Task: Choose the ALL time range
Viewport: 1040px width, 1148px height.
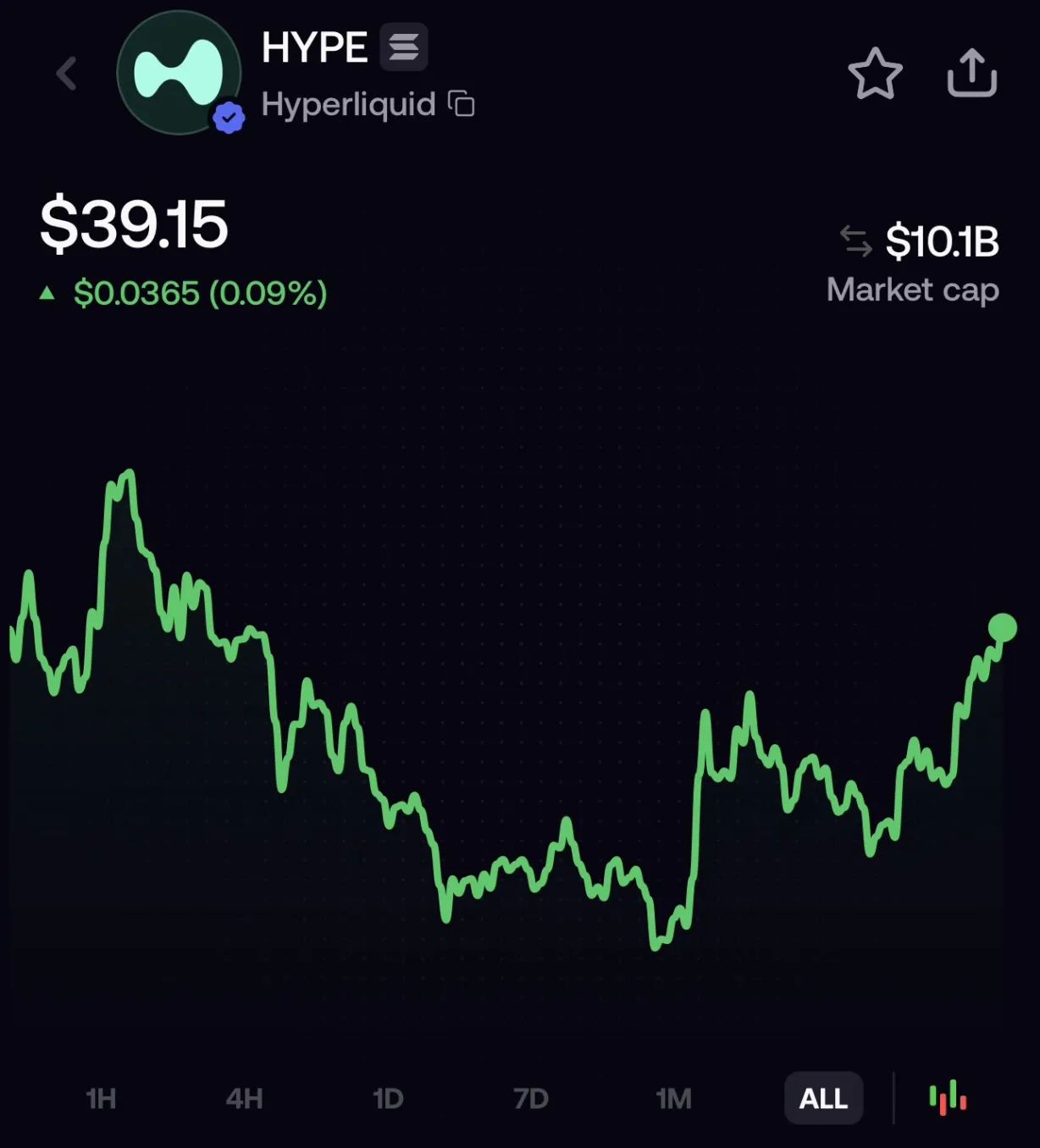Action: (823, 1099)
